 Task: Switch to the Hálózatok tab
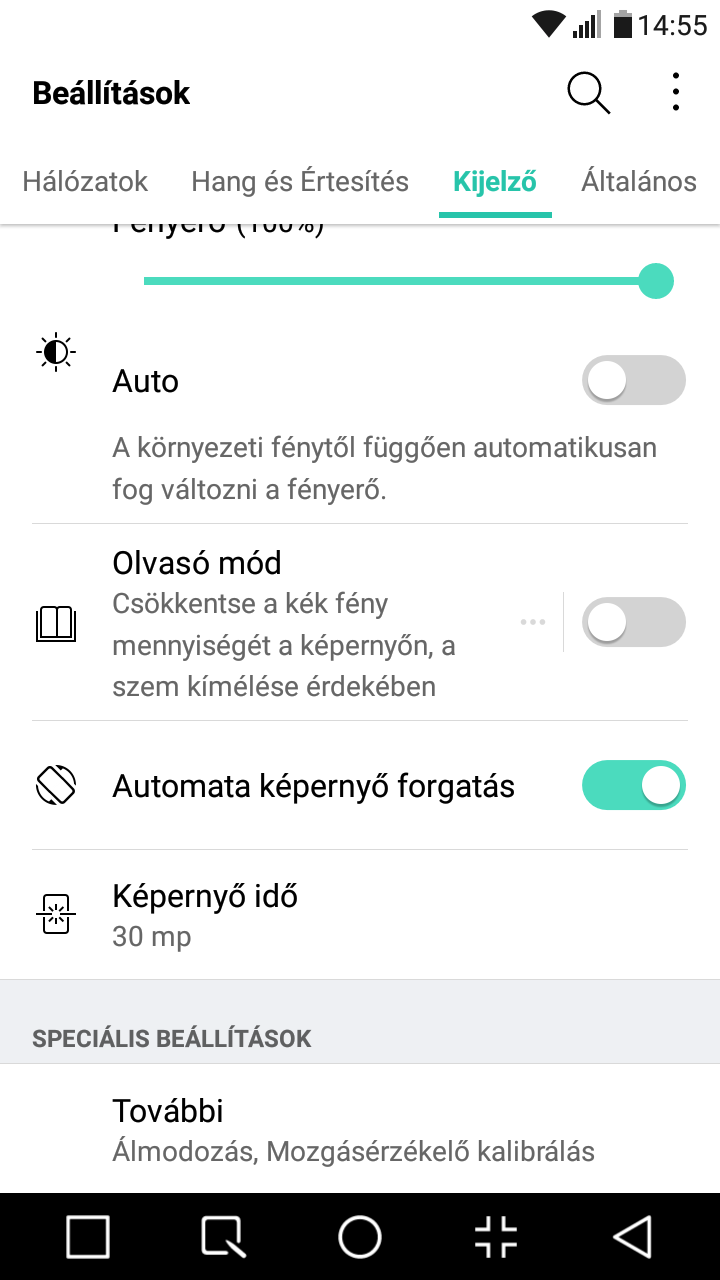click(85, 181)
